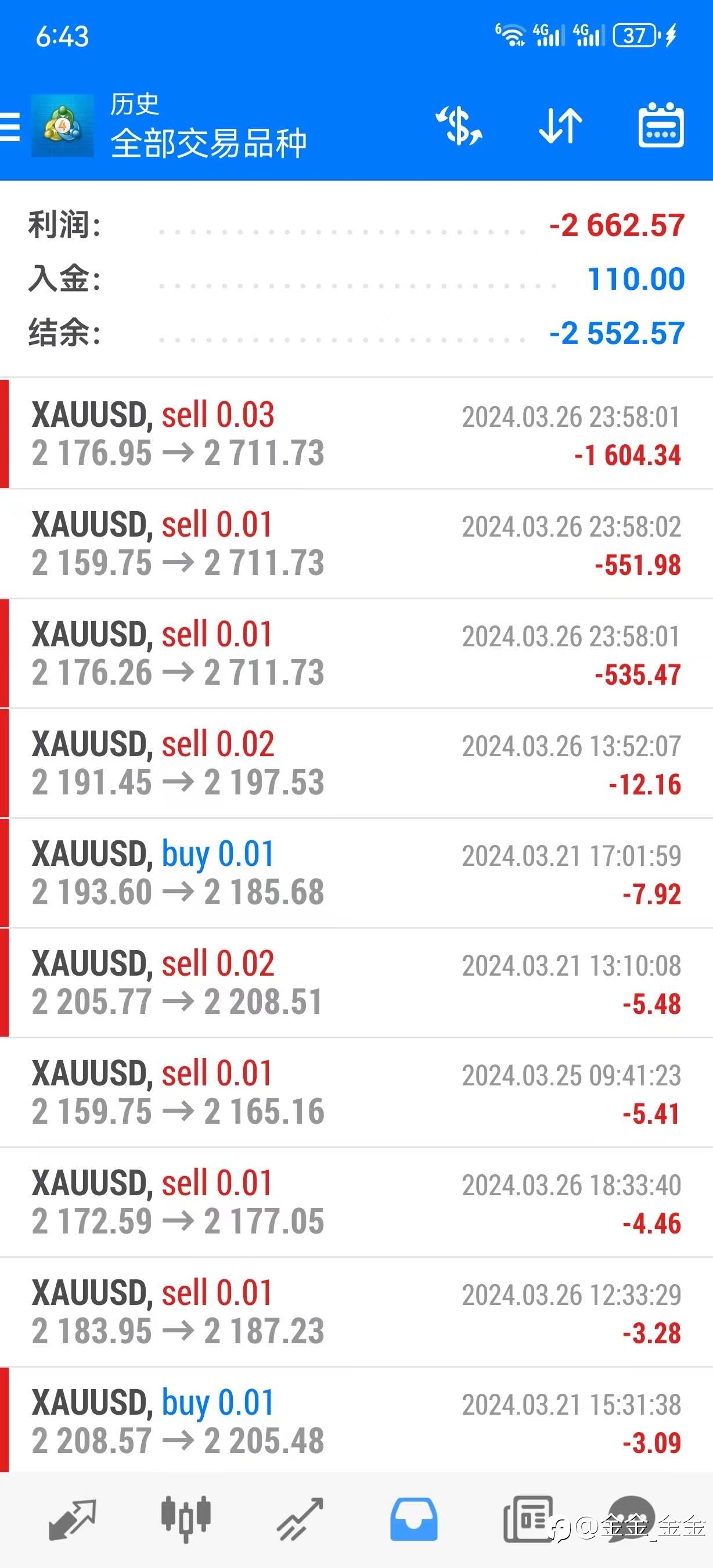713x1568 pixels.
Task: Open the buy 0.01 trade at 2 193.60
Action: click(356, 873)
